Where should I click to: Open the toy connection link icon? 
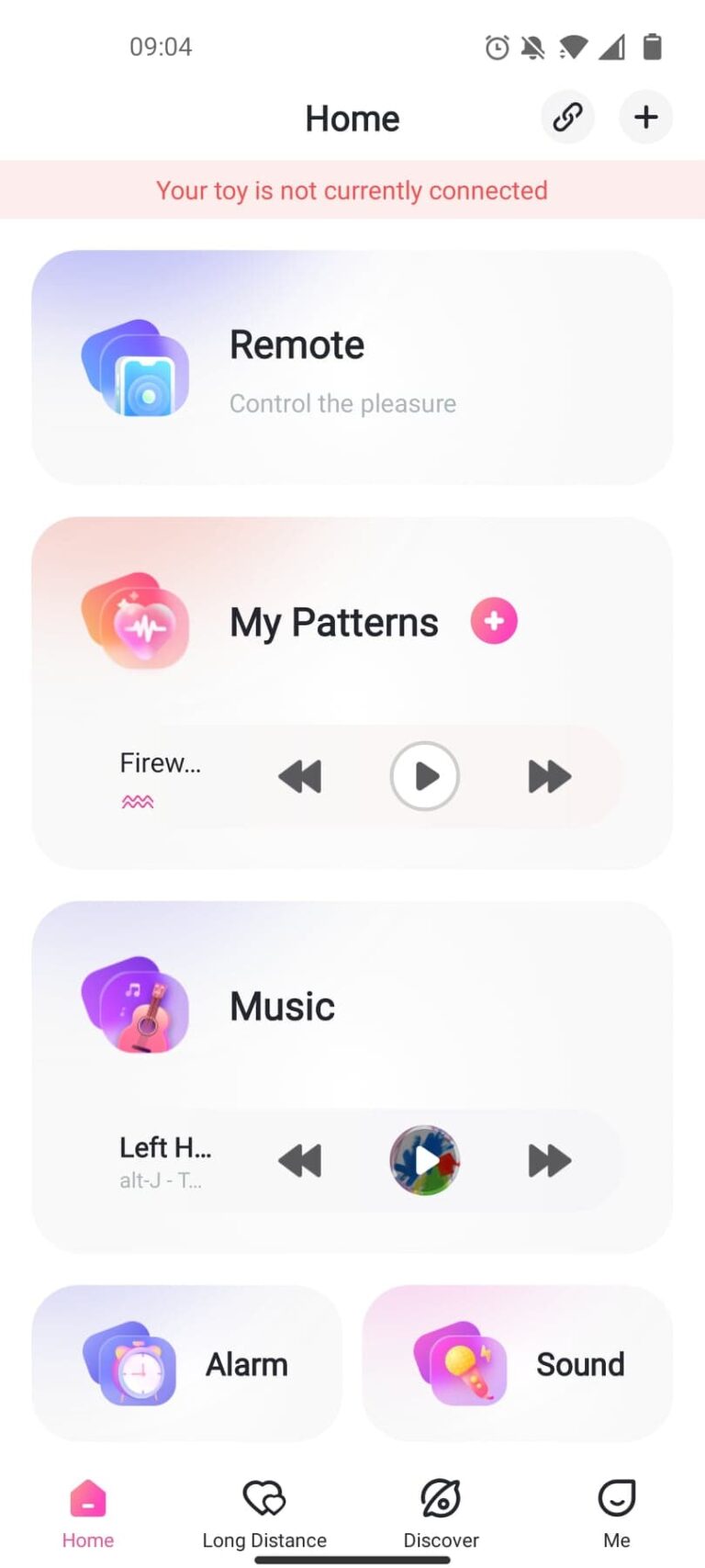tap(567, 118)
